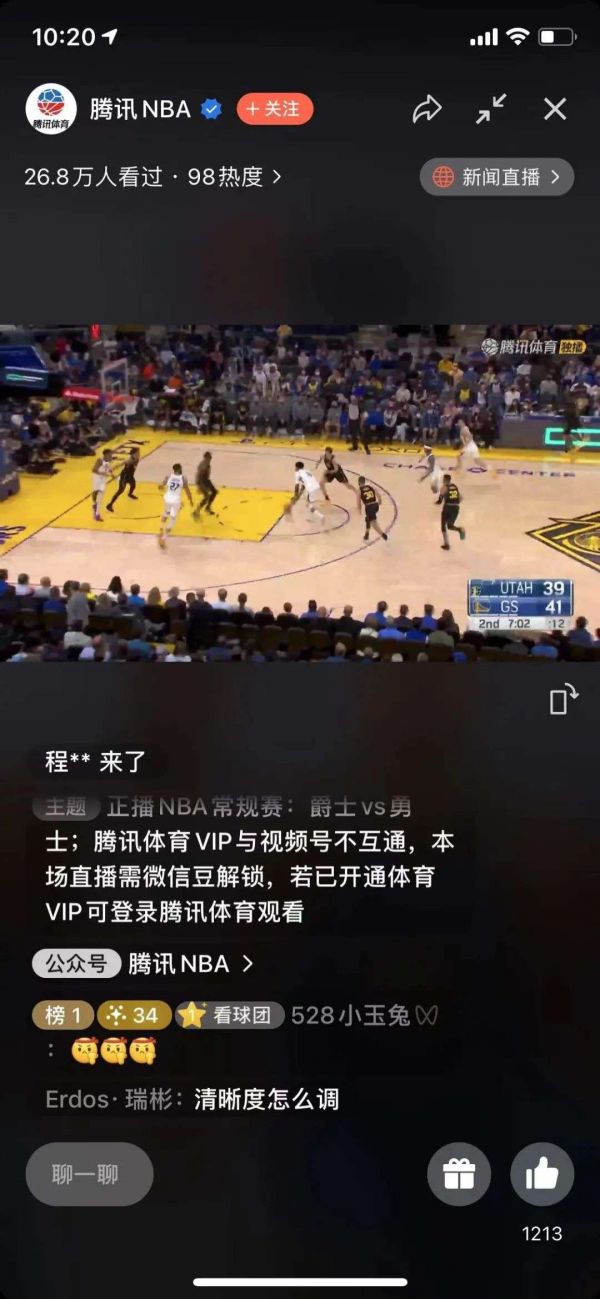Tap the basketball live video
This screenshot has height=1299, width=600.
(300, 492)
